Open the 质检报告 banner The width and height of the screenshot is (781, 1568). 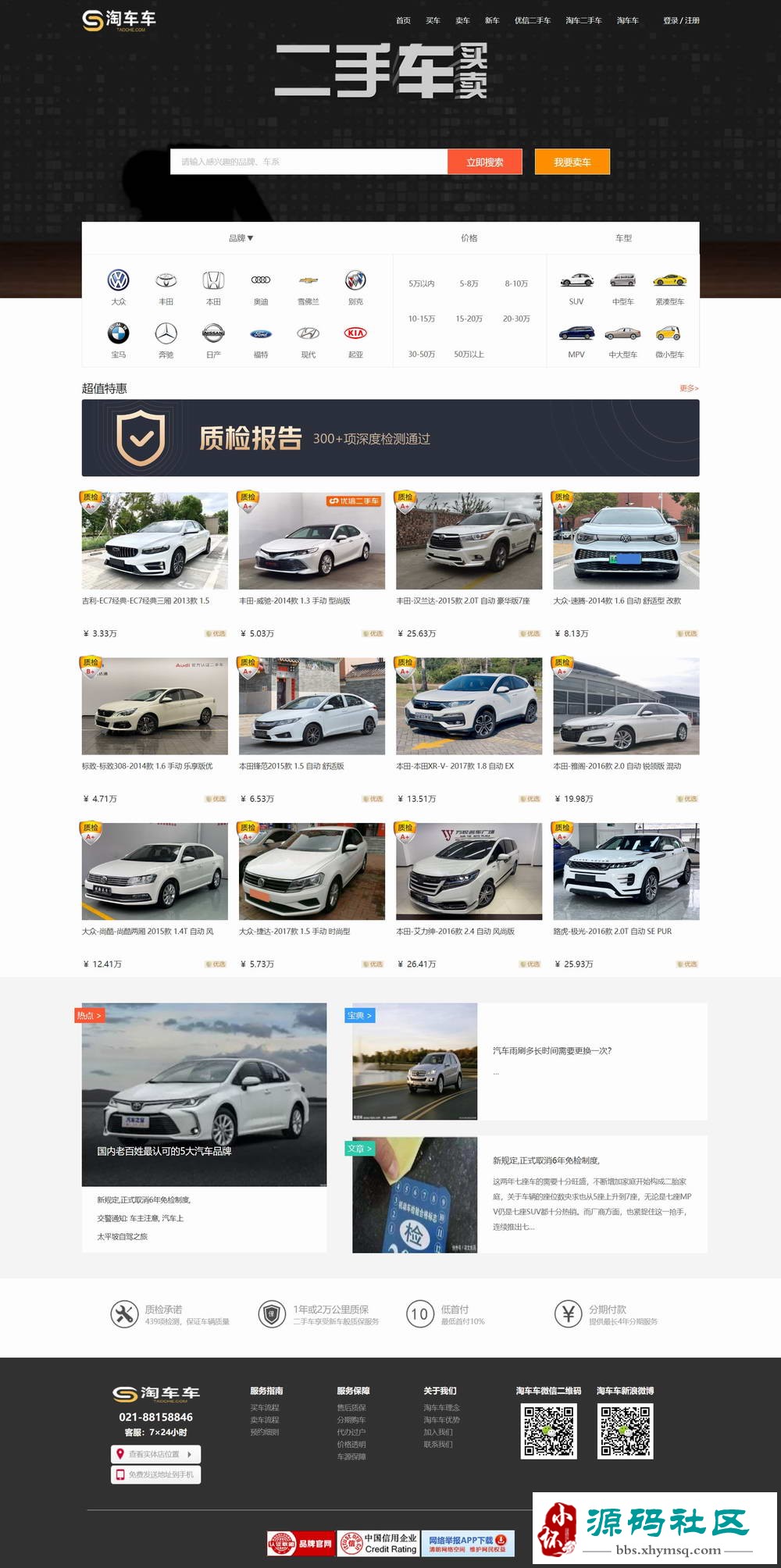click(x=390, y=438)
